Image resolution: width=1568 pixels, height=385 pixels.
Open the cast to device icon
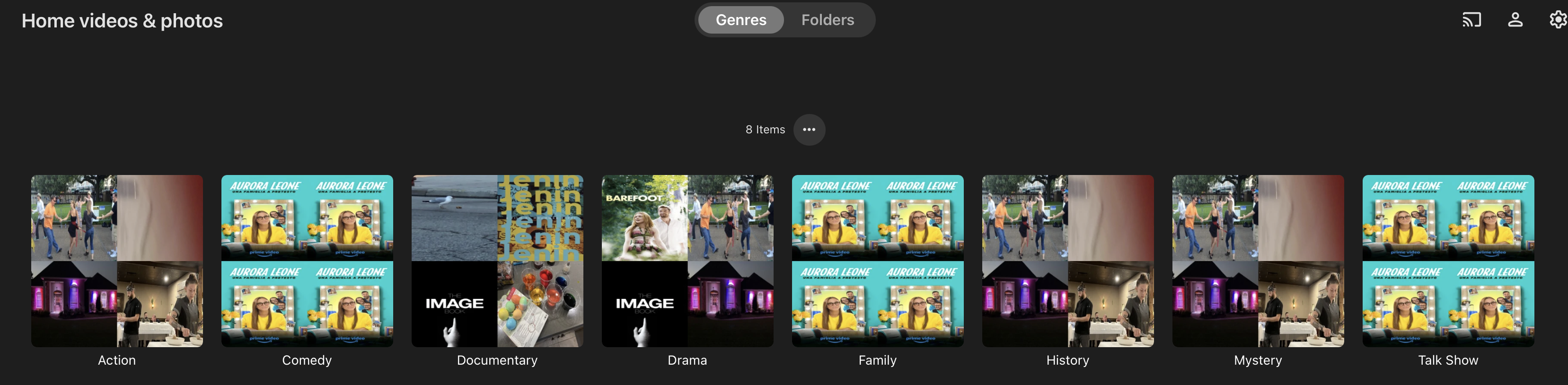pyautogui.click(x=1471, y=20)
